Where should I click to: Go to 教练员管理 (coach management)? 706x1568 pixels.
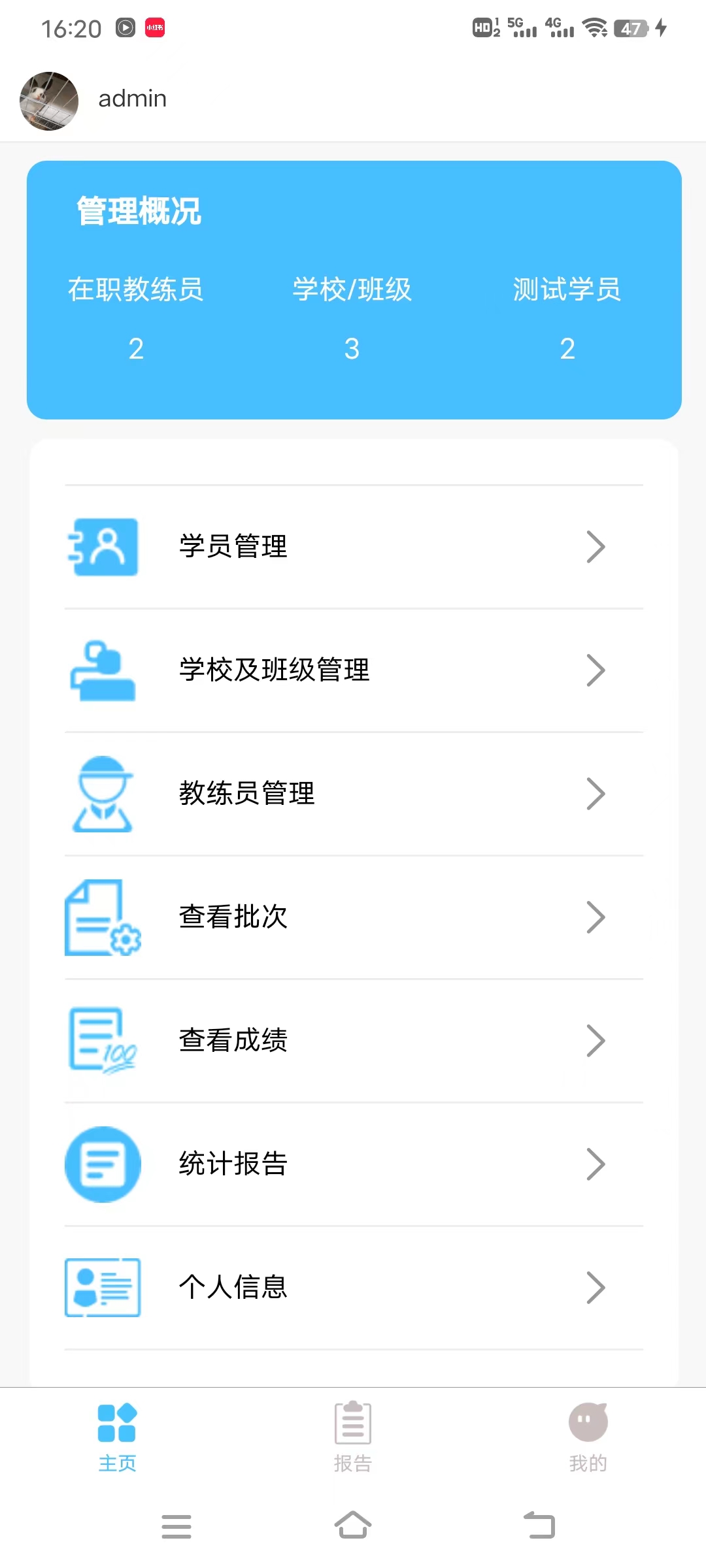click(353, 794)
